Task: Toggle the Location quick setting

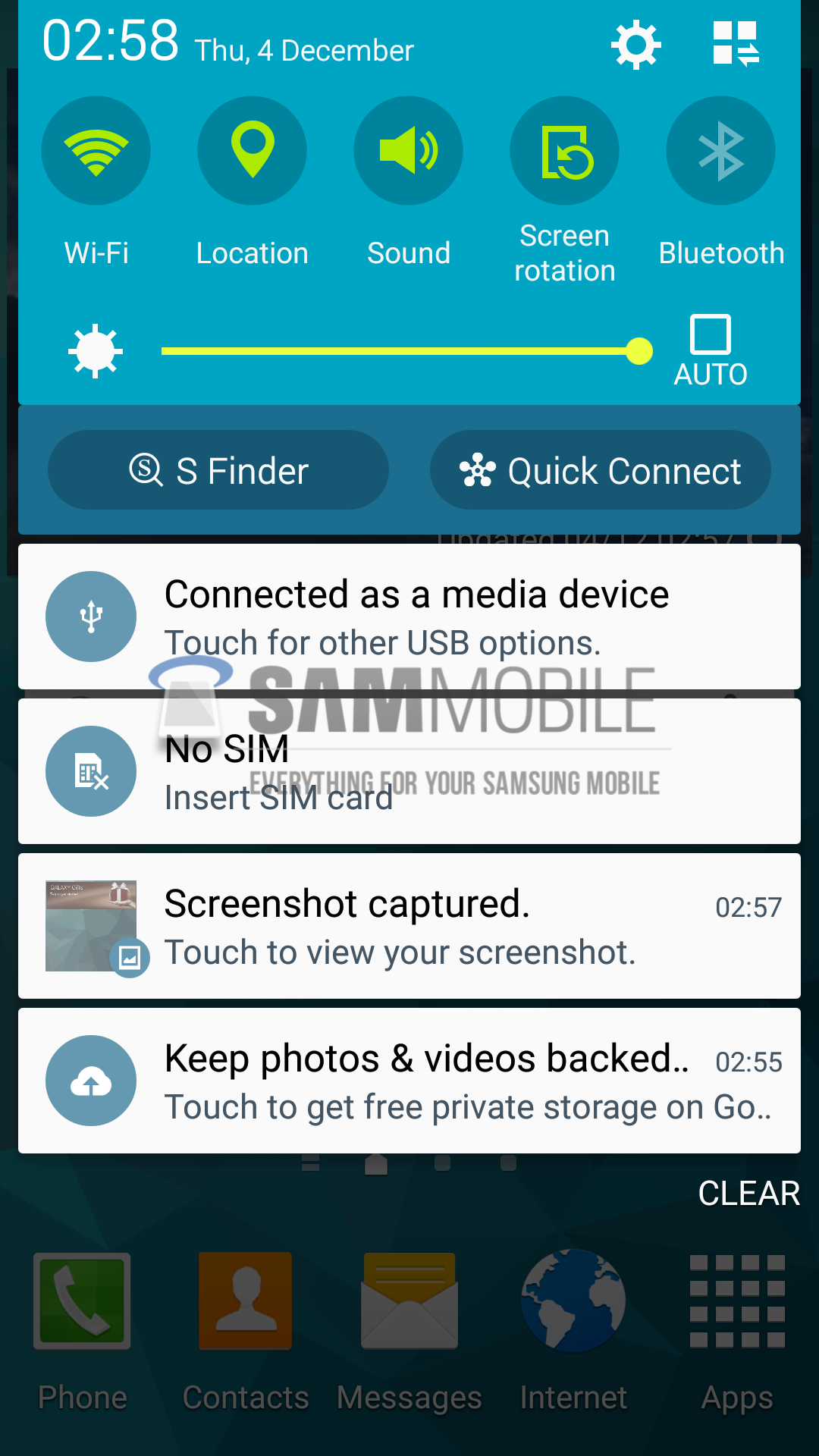Action: [x=253, y=151]
